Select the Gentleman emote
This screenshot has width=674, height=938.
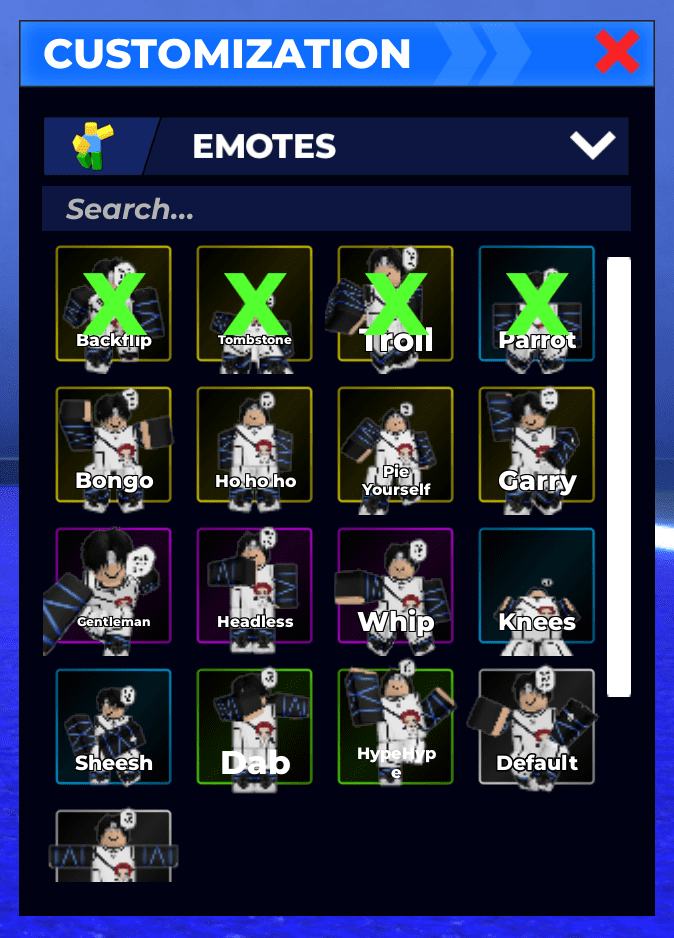[x=114, y=586]
